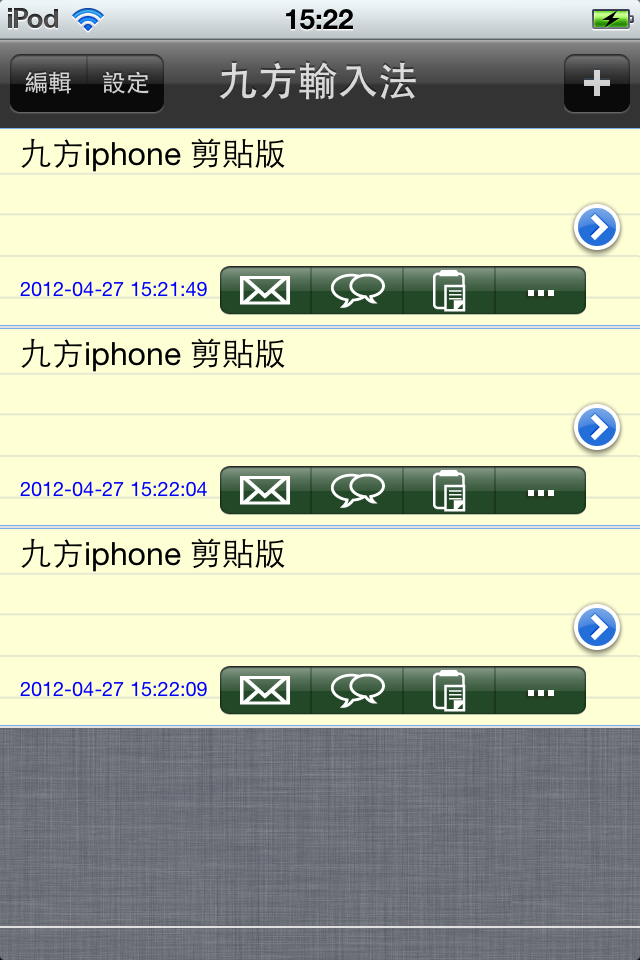Email the note from 15:22:09
The width and height of the screenshot is (640, 960).
[x=265, y=691]
